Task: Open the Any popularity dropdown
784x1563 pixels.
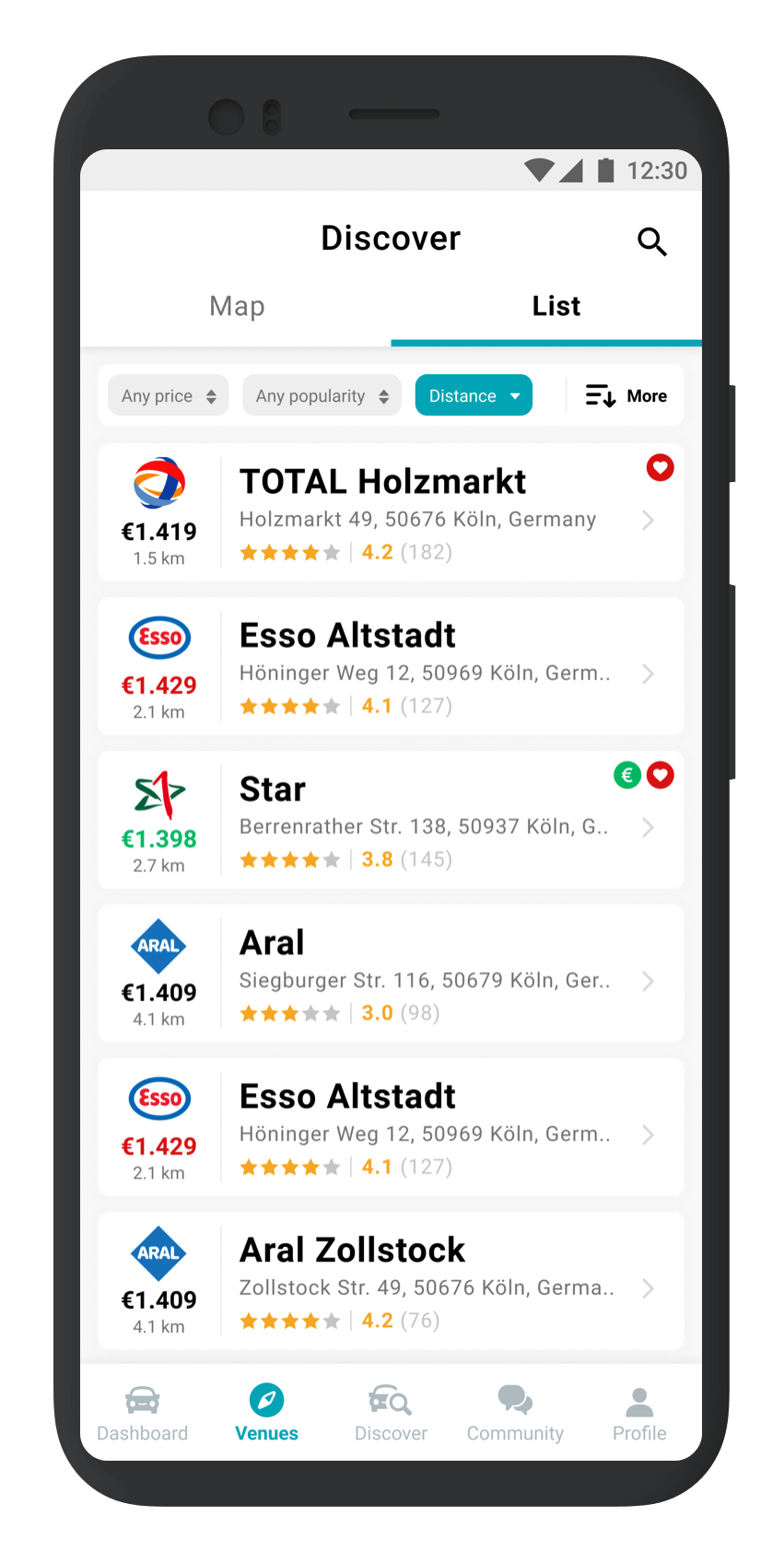Action: 322,395
